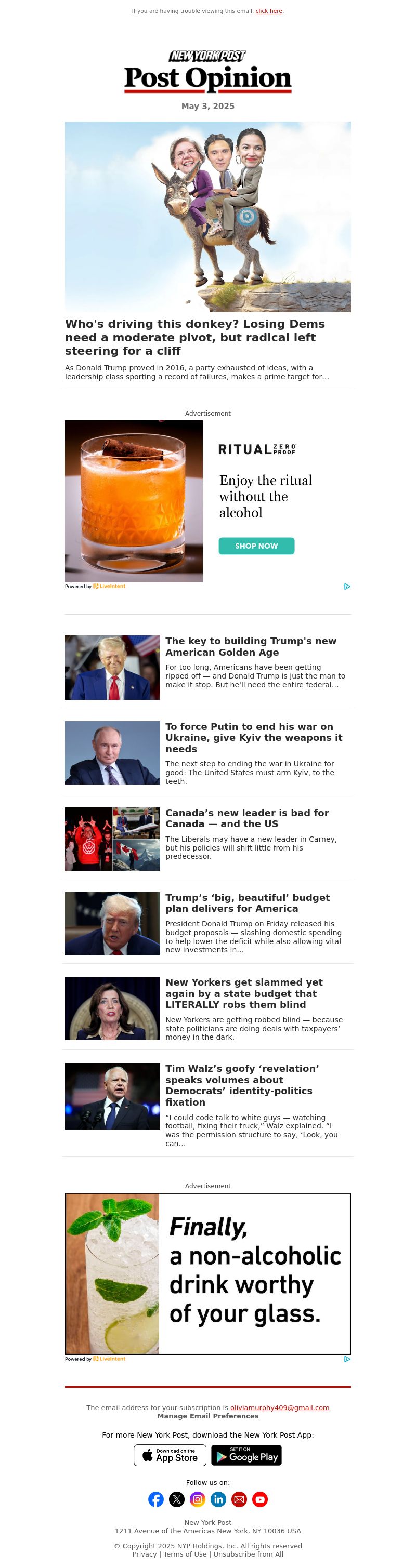Open the Privacy link
The width and height of the screenshot is (416, 1568).
click(x=145, y=1553)
